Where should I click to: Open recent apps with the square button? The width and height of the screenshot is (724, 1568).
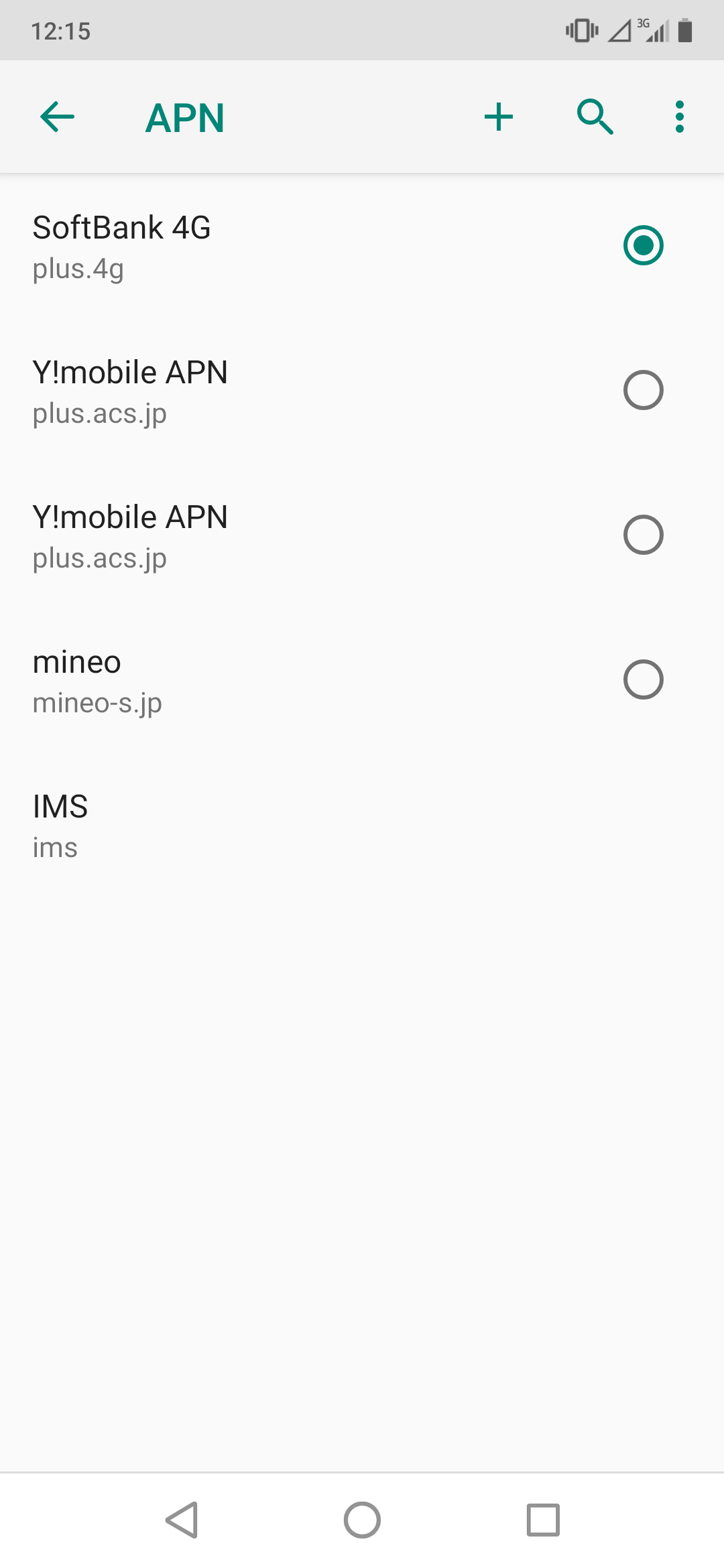point(543,1520)
